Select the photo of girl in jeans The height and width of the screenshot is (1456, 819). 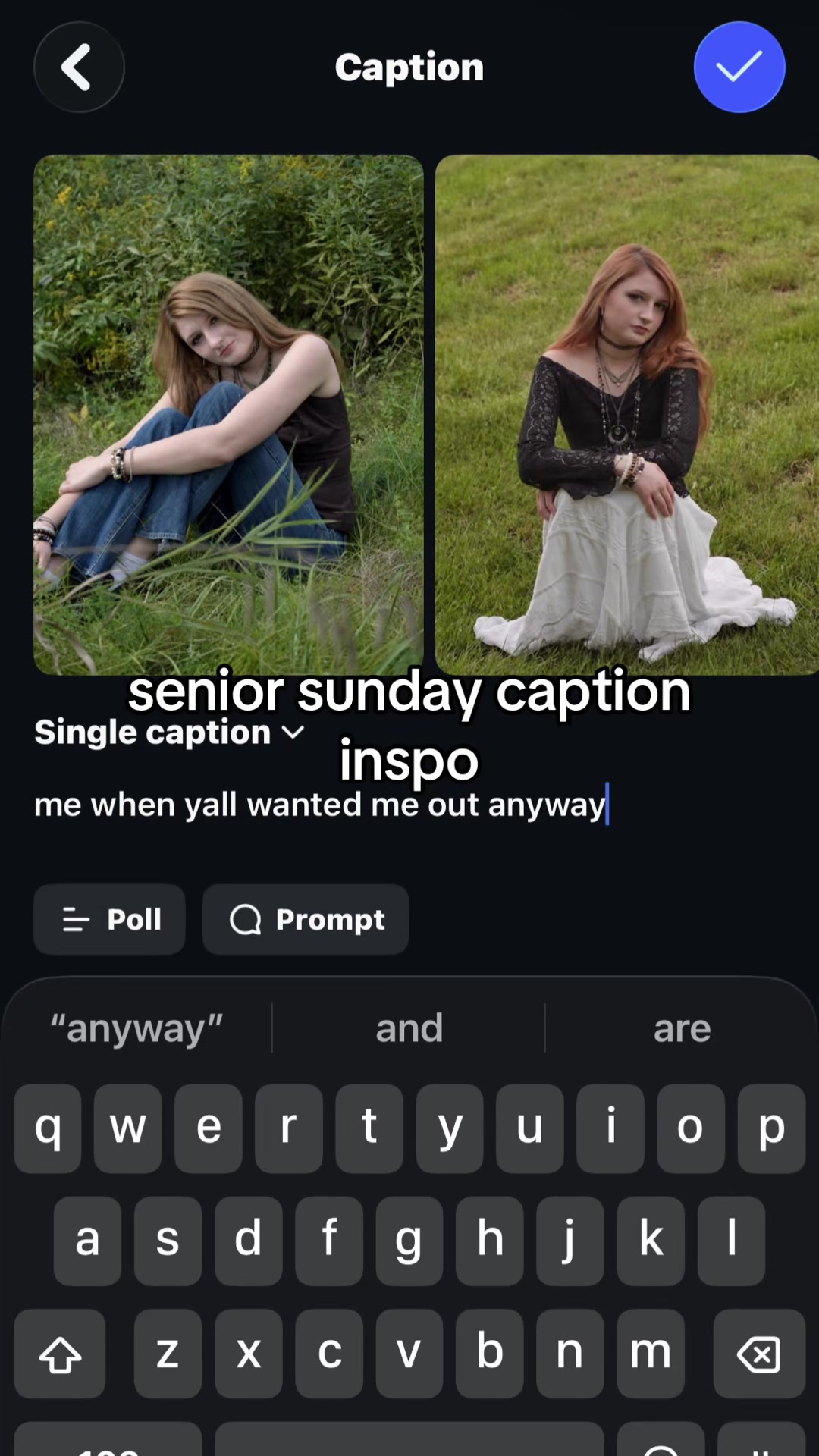click(x=228, y=415)
